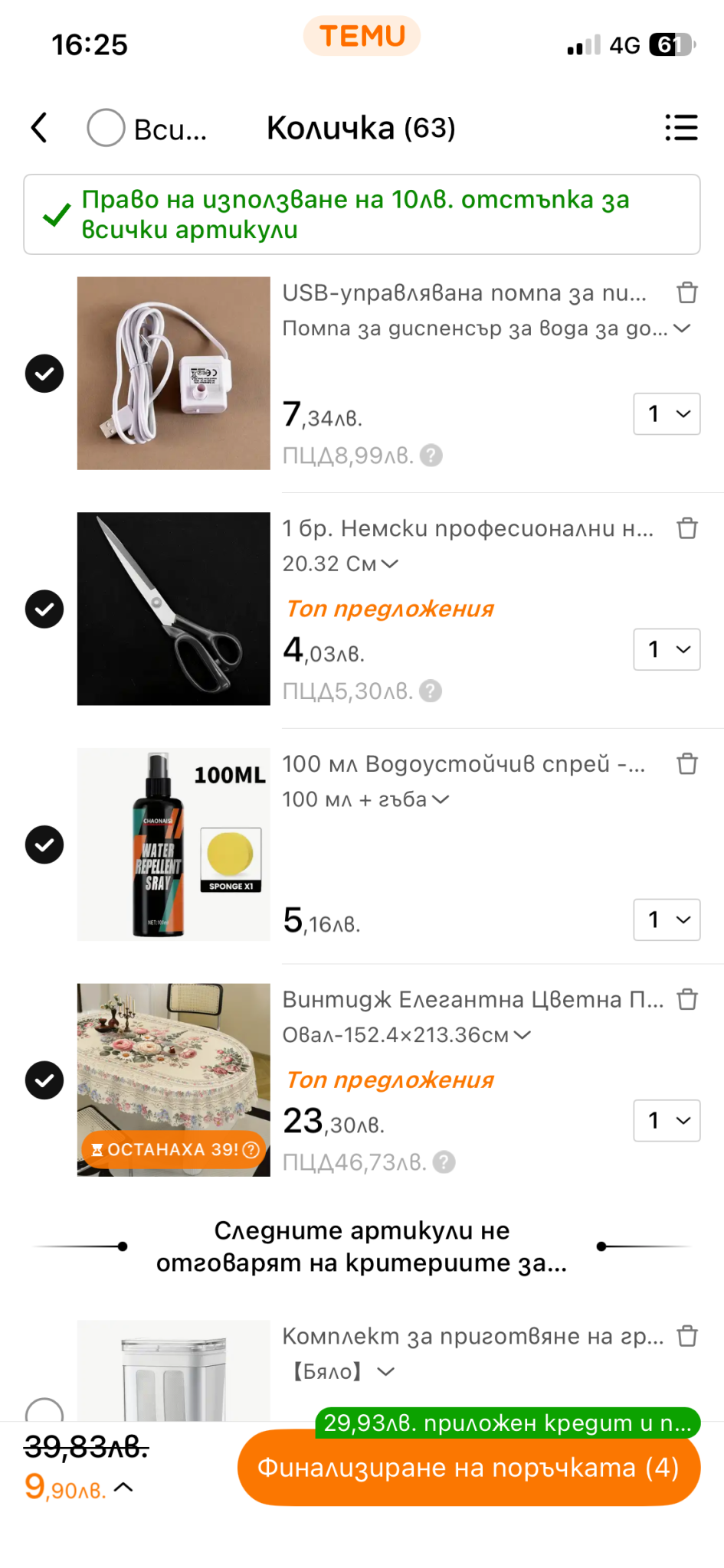Screen dimensions: 724x1568
Task: Remove the vintage tablecloth from cart
Action: coord(687,1000)
